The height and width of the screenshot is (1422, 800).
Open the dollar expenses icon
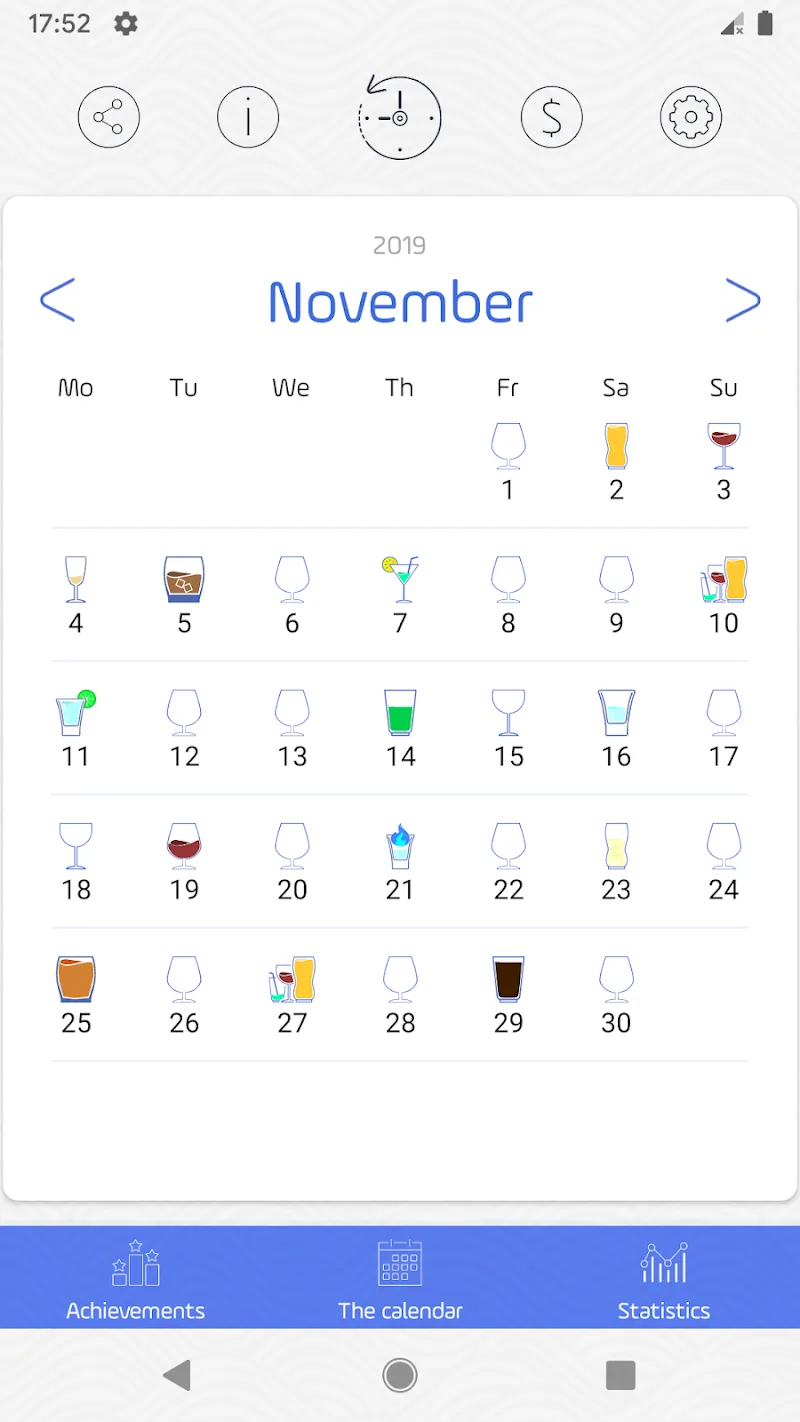[x=551, y=116]
